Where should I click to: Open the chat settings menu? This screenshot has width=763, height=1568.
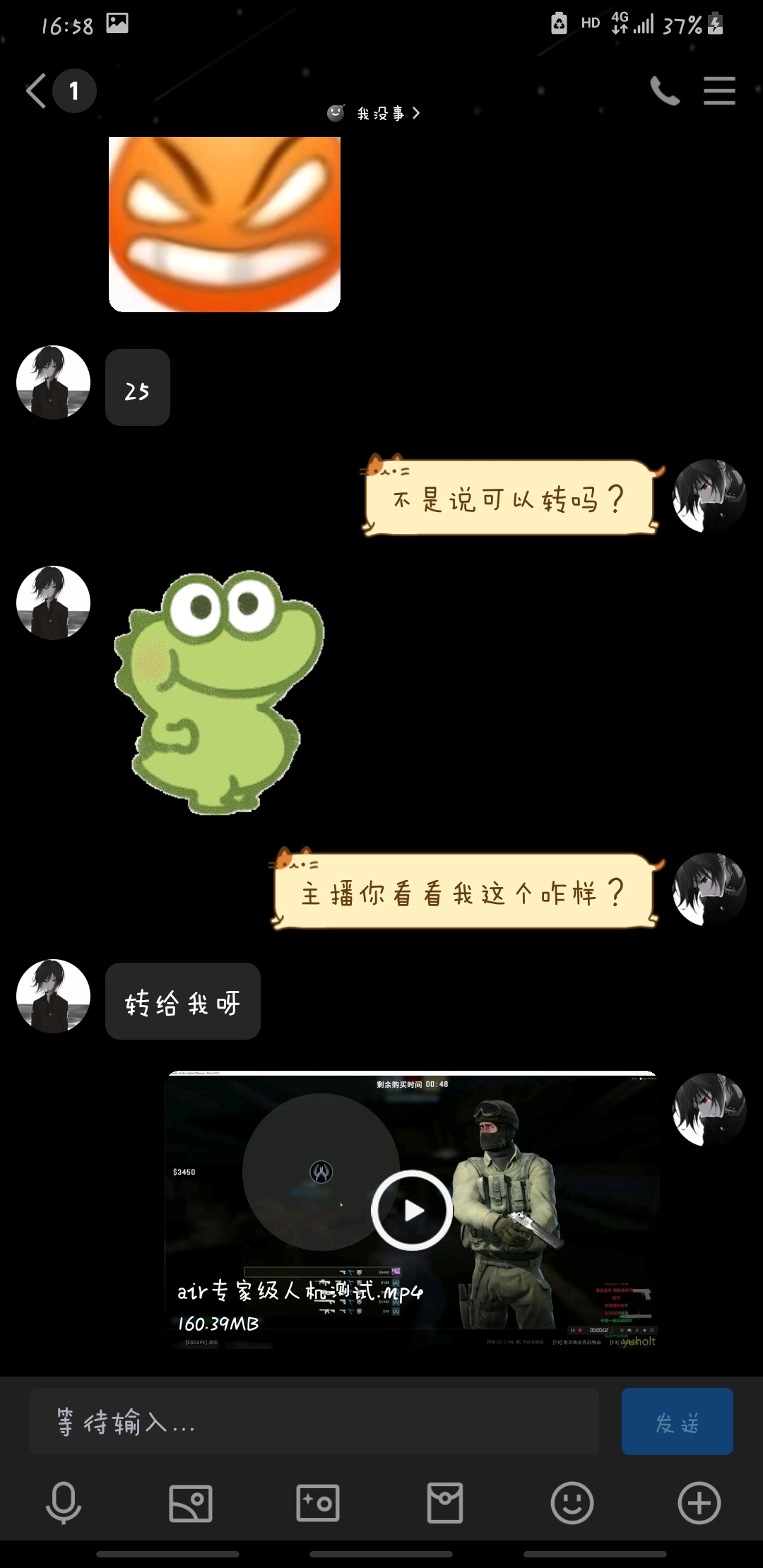point(719,91)
